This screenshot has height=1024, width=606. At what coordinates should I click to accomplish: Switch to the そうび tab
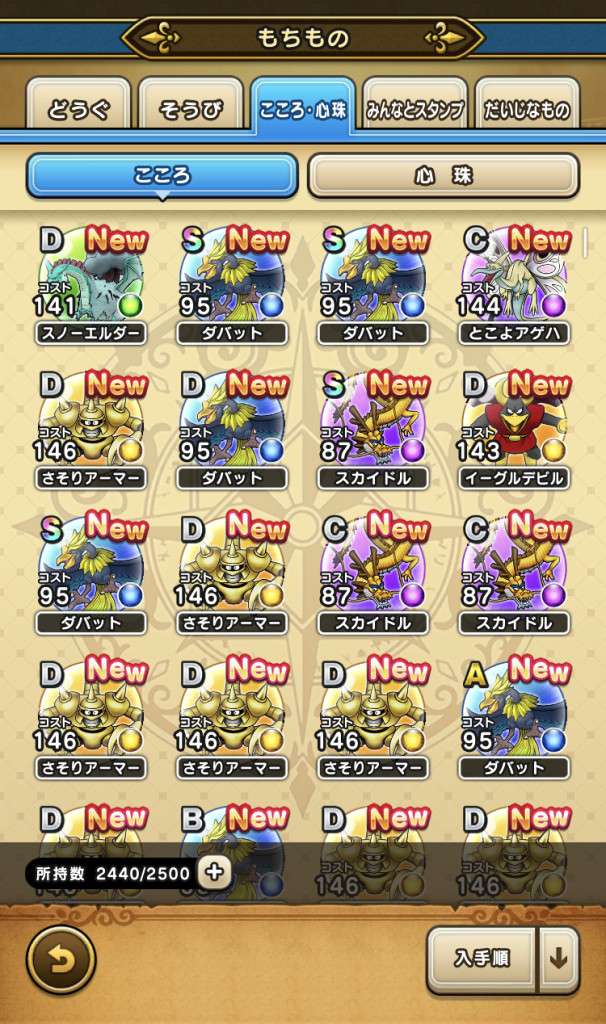point(190,109)
